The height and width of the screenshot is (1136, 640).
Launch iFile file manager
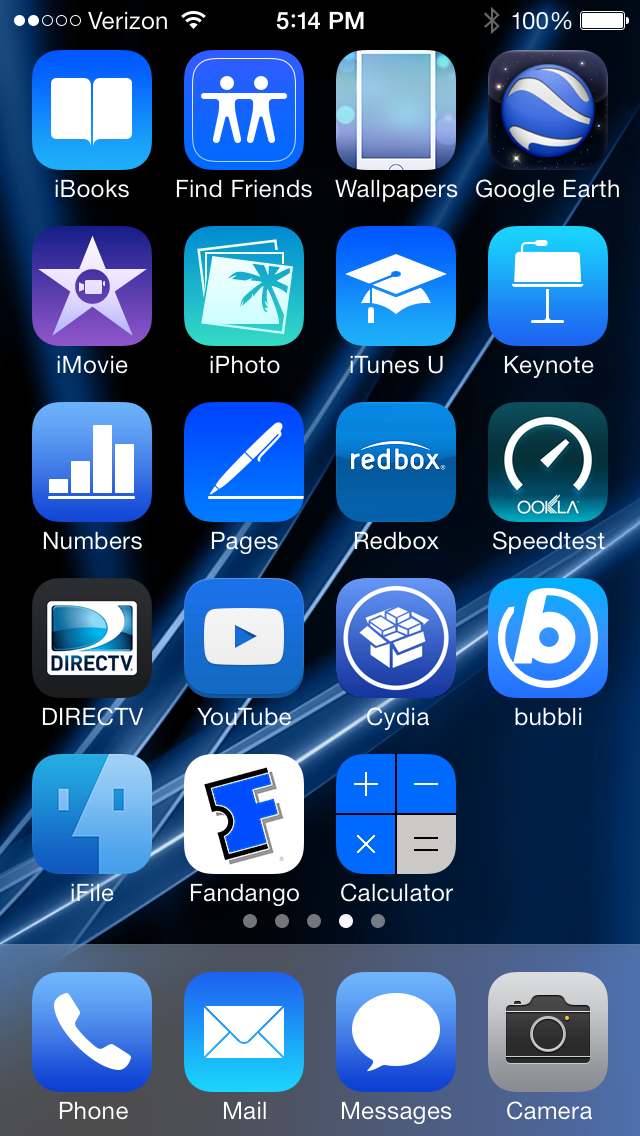pos(92,814)
